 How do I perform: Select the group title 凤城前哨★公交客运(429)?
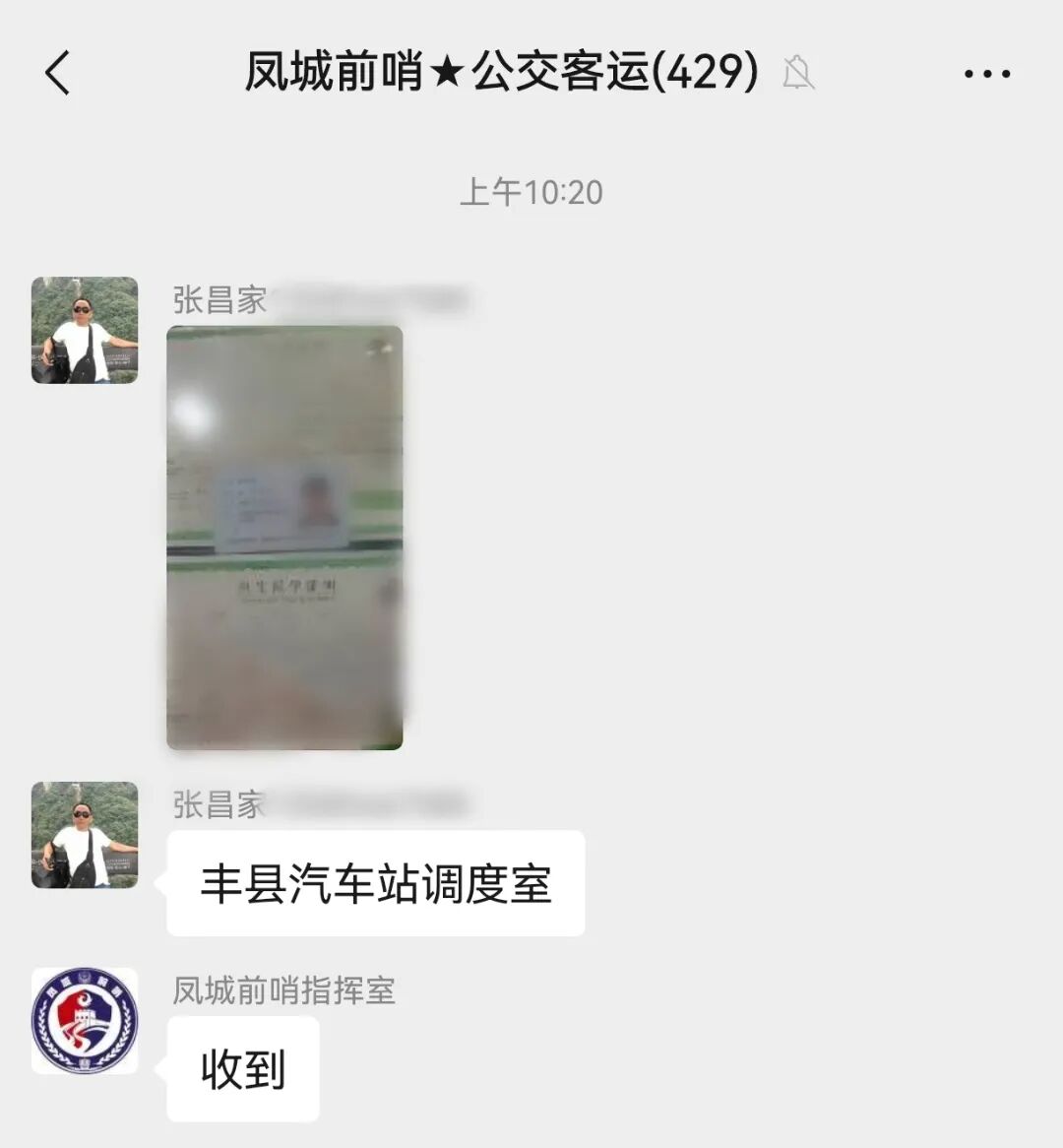(500, 72)
